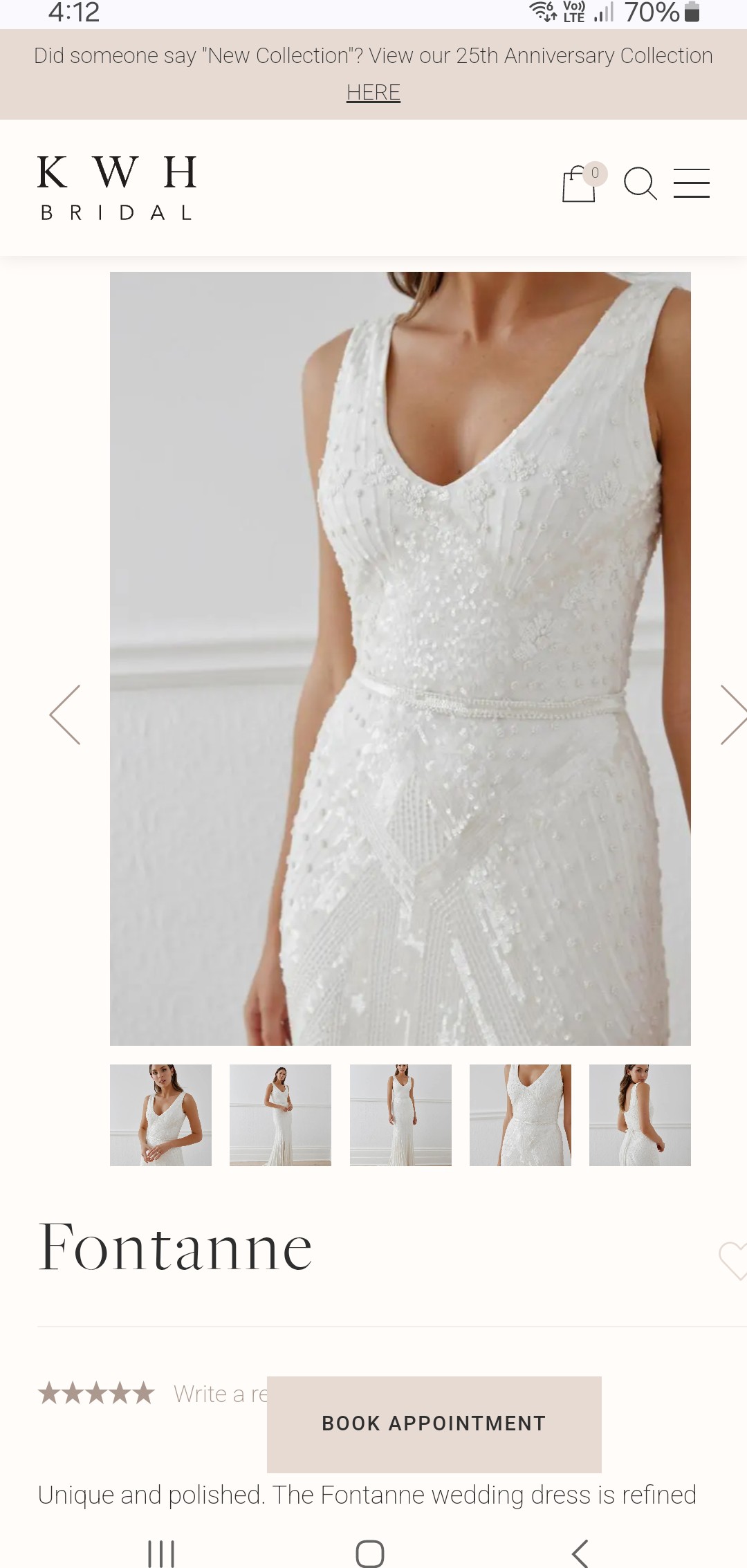Open site search magnifier
Screen dimensions: 747x1568
[640, 183]
